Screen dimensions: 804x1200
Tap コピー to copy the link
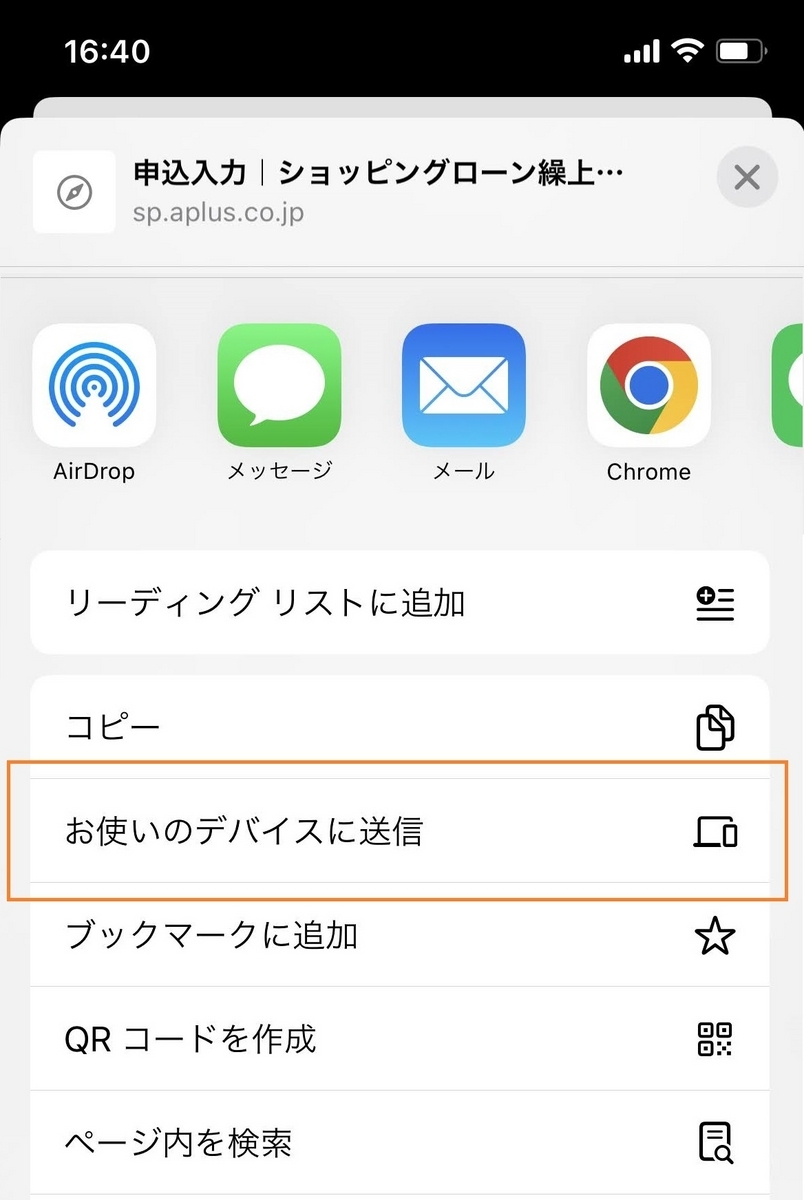tap(400, 727)
